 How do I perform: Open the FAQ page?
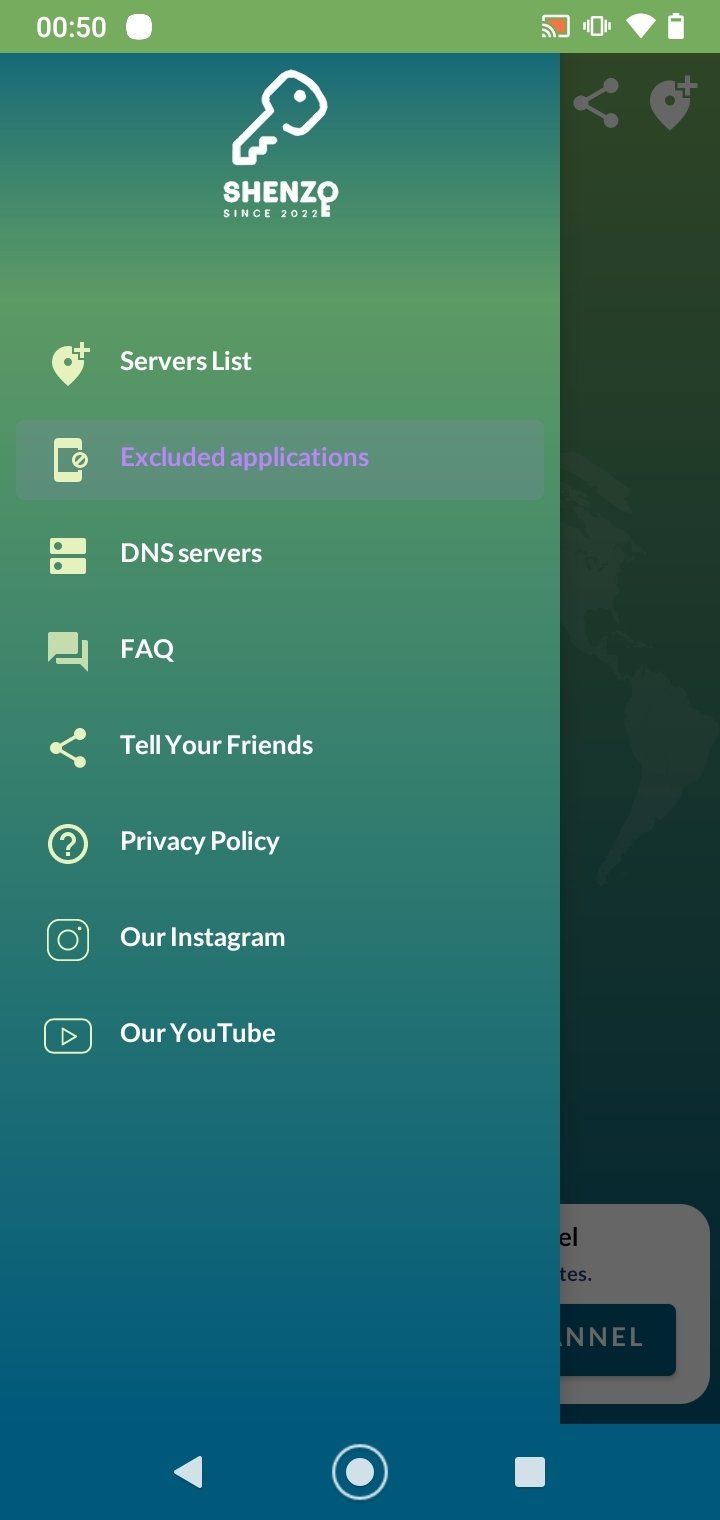pyautogui.click(x=280, y=651)
